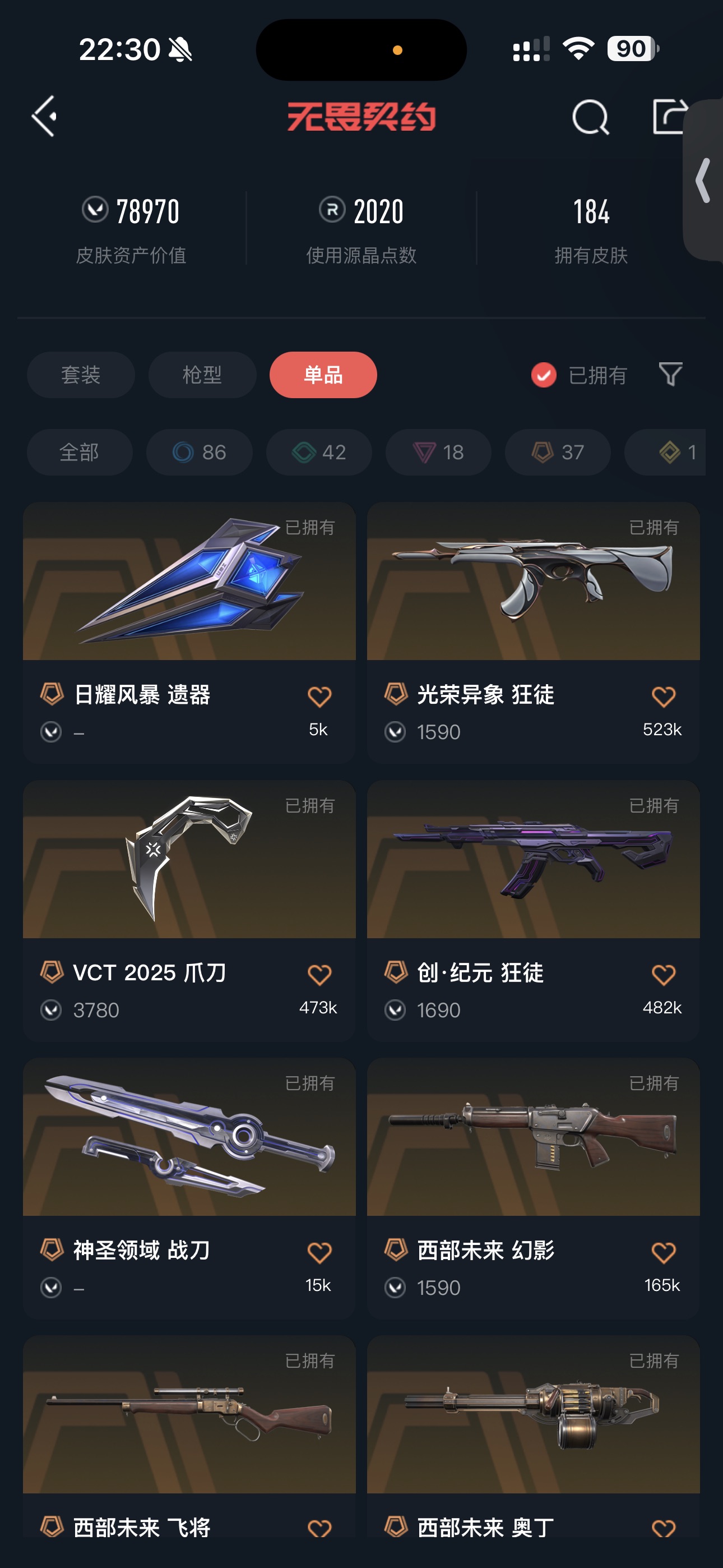
Task: Go back using the top-left arrow
Action: coord(44,116)
